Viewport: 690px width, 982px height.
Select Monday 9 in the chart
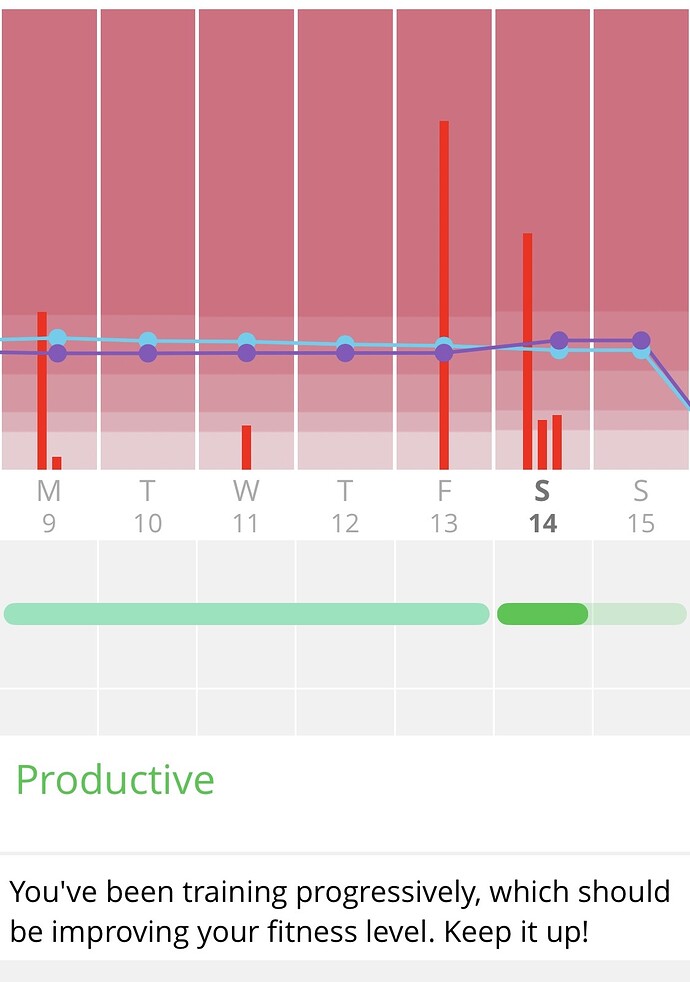(x=49, y=505)
